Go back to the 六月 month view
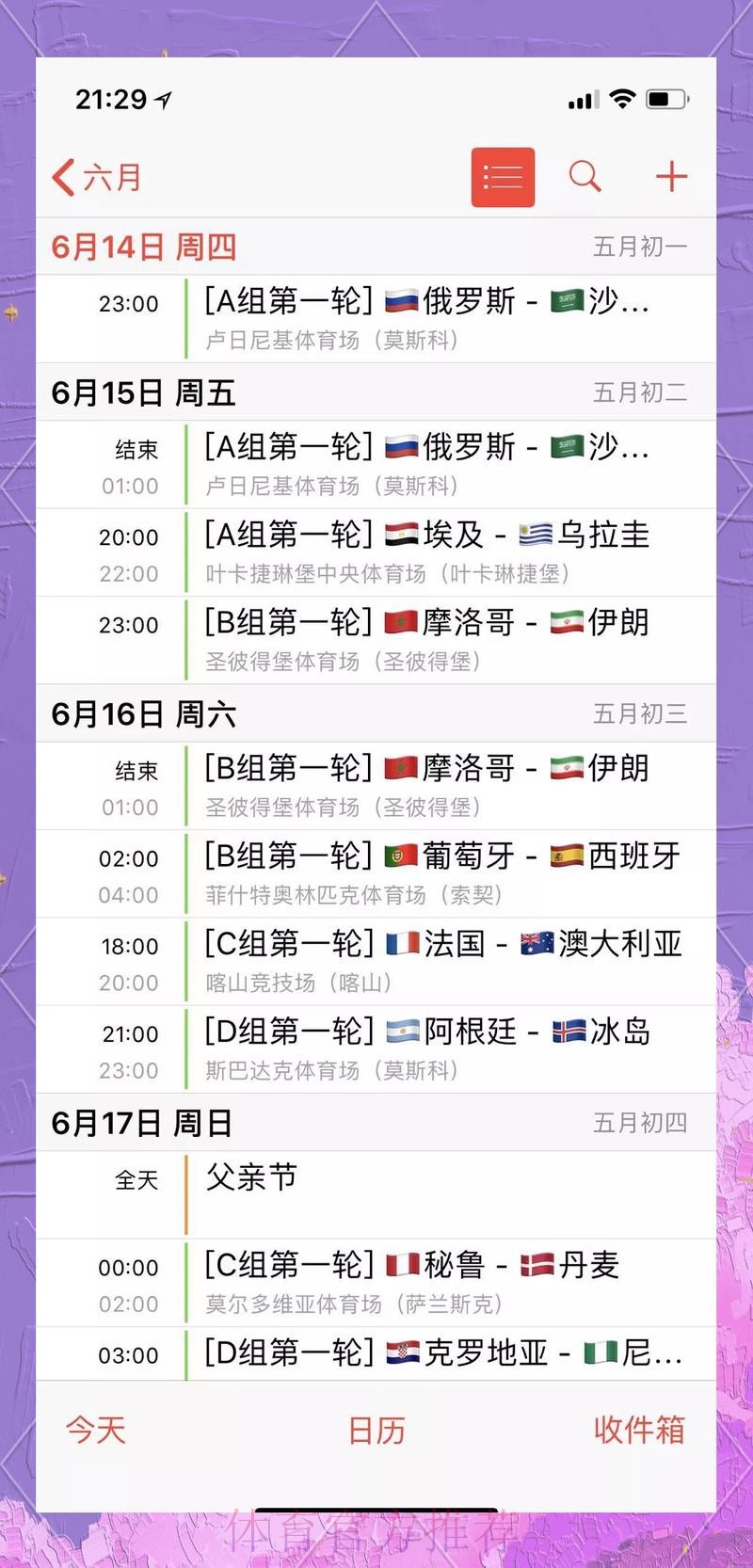This screenshot has height=1568, width=753. click(97, 177)
